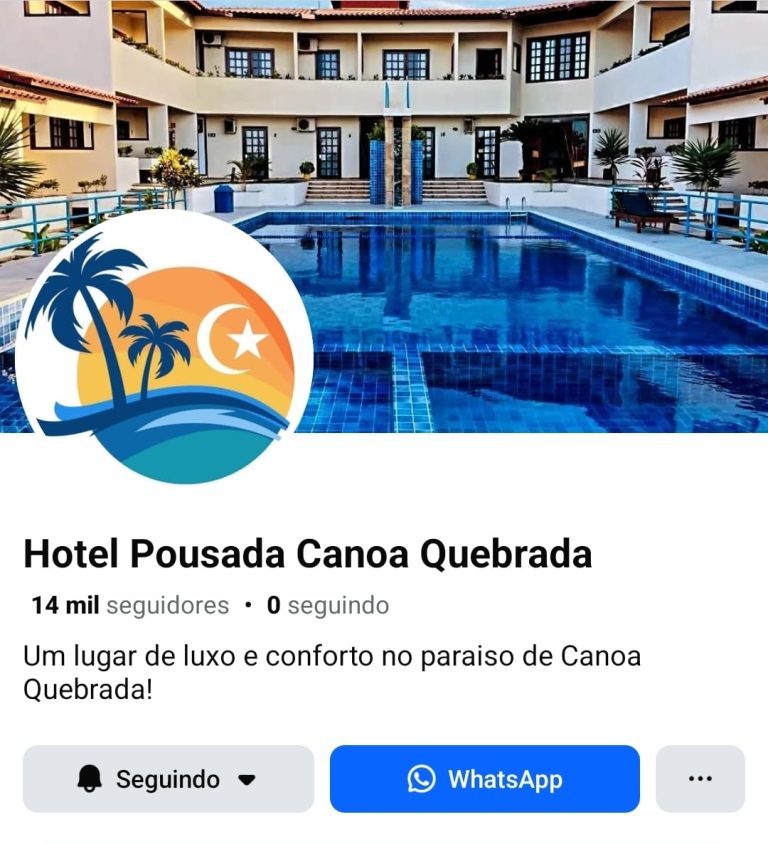Open the Seguindo follow options dropdown
Image resolution: width=768 pixels, height=844 pixels.
(168, 779)
